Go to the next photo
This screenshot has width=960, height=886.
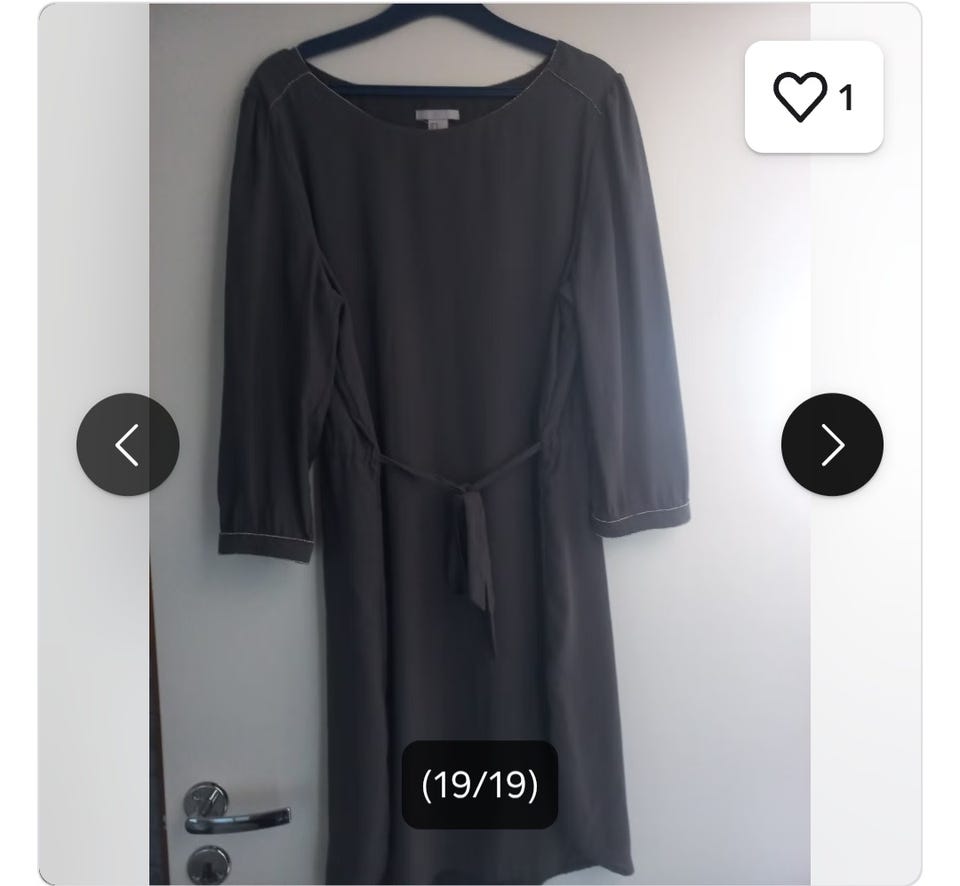point(832,445)
